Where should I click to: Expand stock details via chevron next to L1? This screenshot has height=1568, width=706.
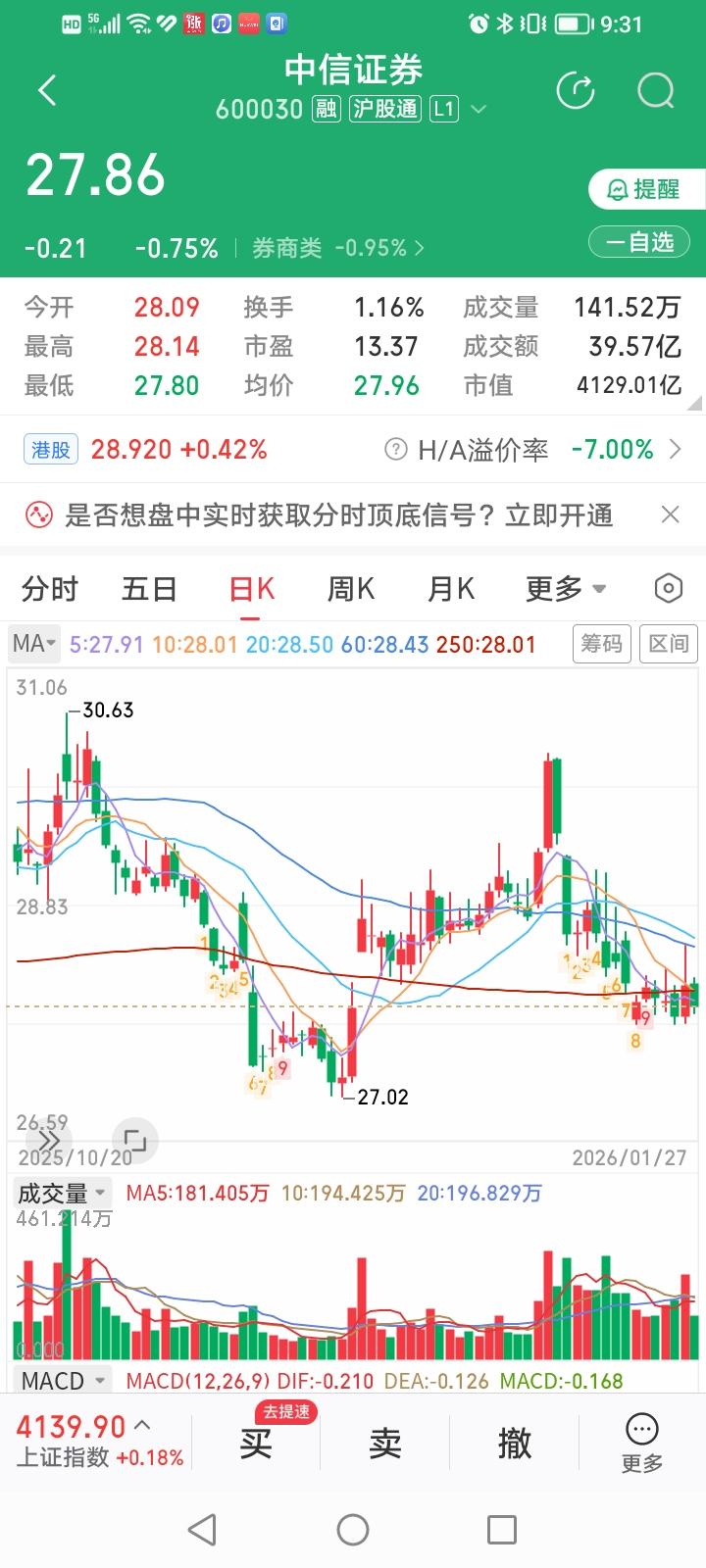click(x=479, y=110)
